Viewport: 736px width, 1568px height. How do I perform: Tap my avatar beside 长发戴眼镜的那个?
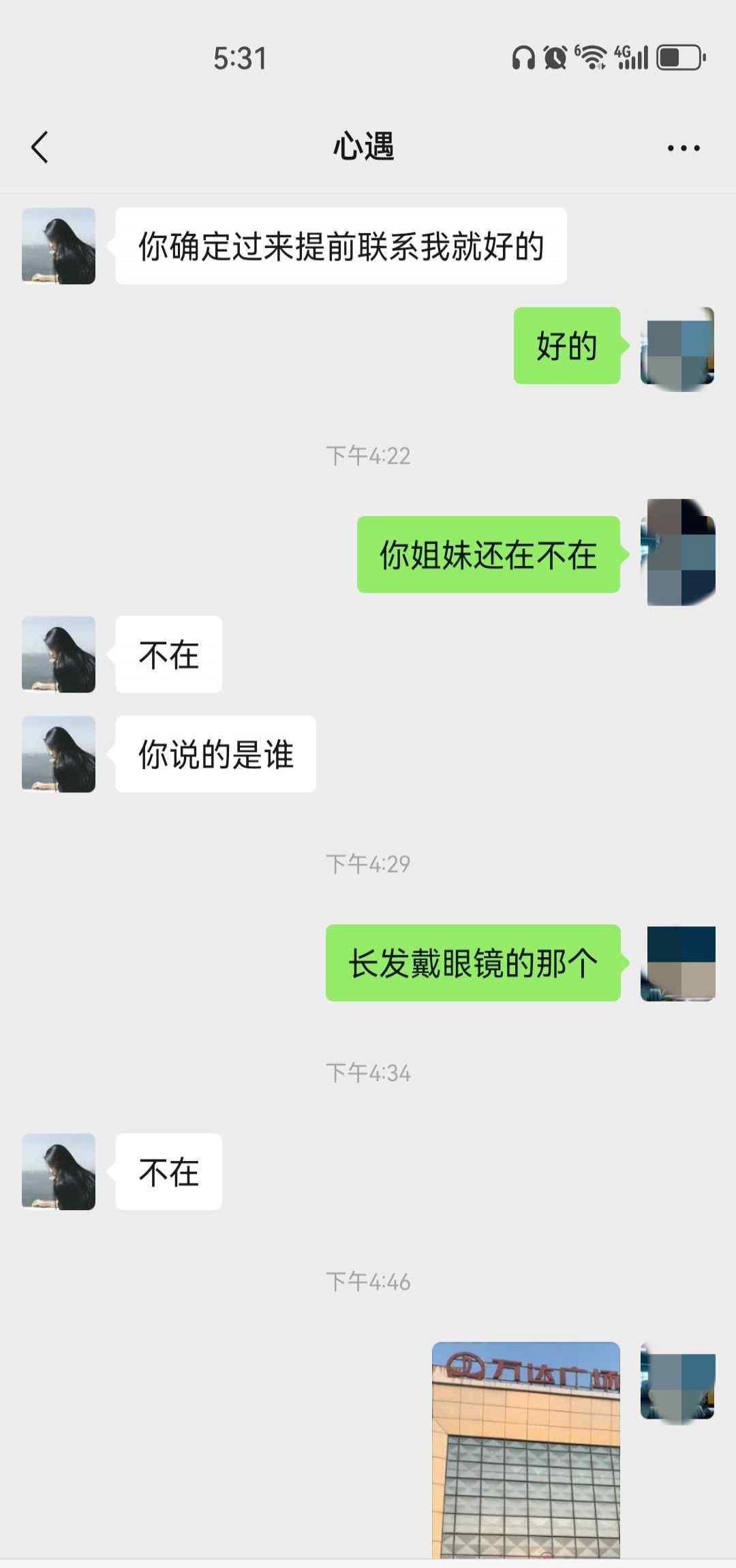coord(677,963)
